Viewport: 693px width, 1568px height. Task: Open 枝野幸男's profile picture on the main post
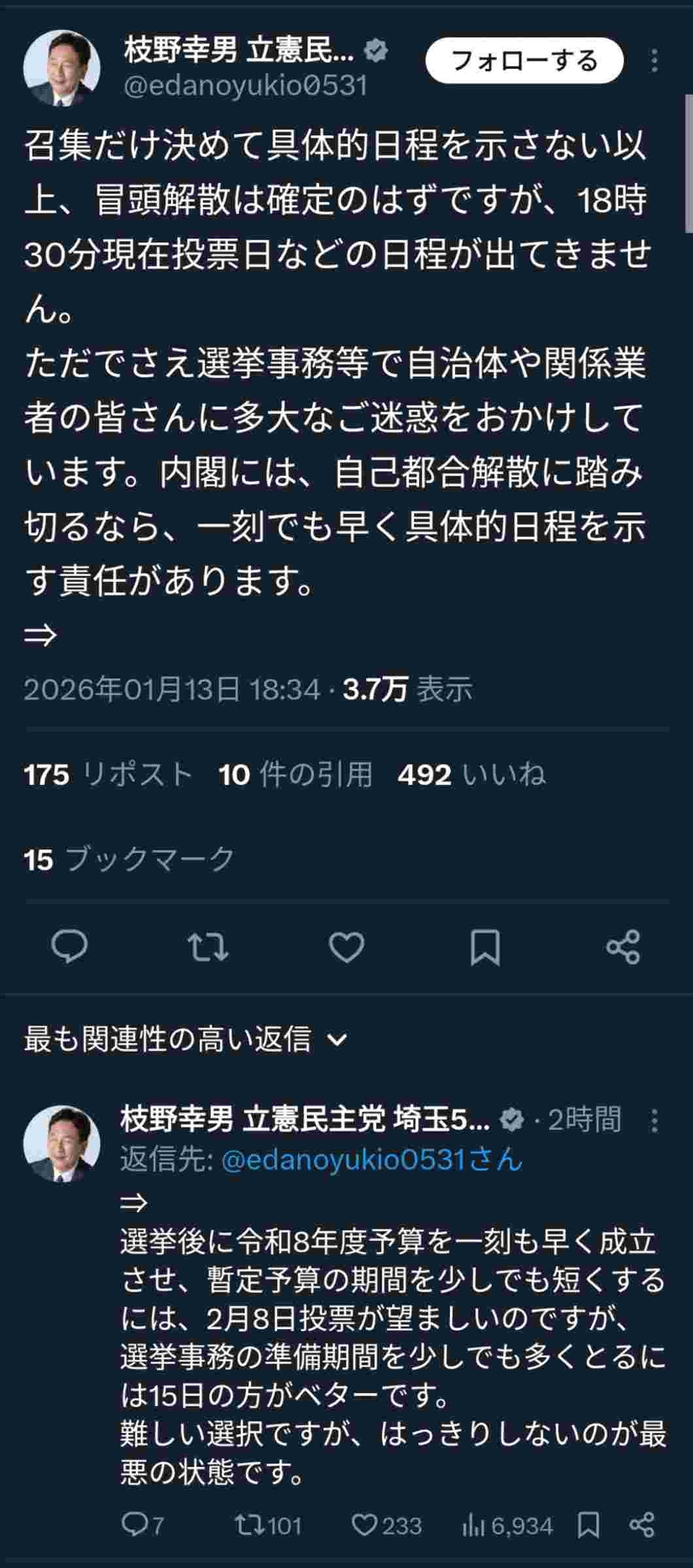pyautogui.click(x=61, y=68)
